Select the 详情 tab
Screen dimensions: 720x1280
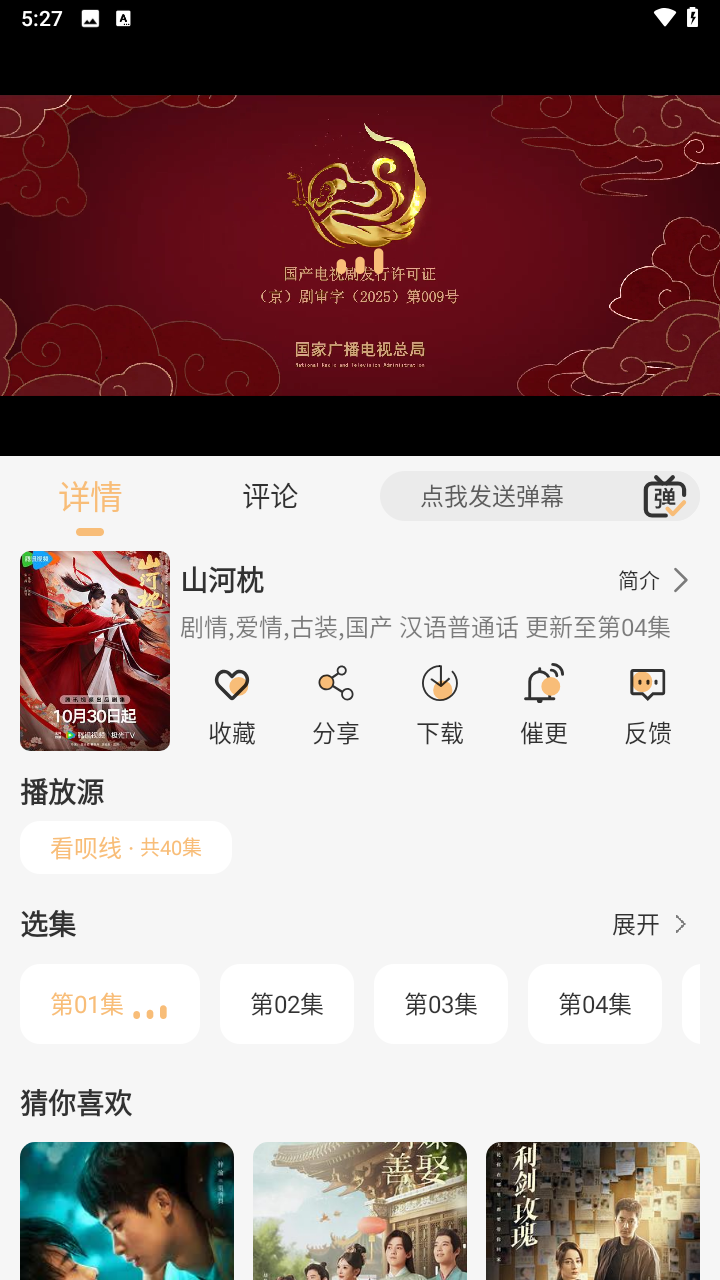click(90, 496)
